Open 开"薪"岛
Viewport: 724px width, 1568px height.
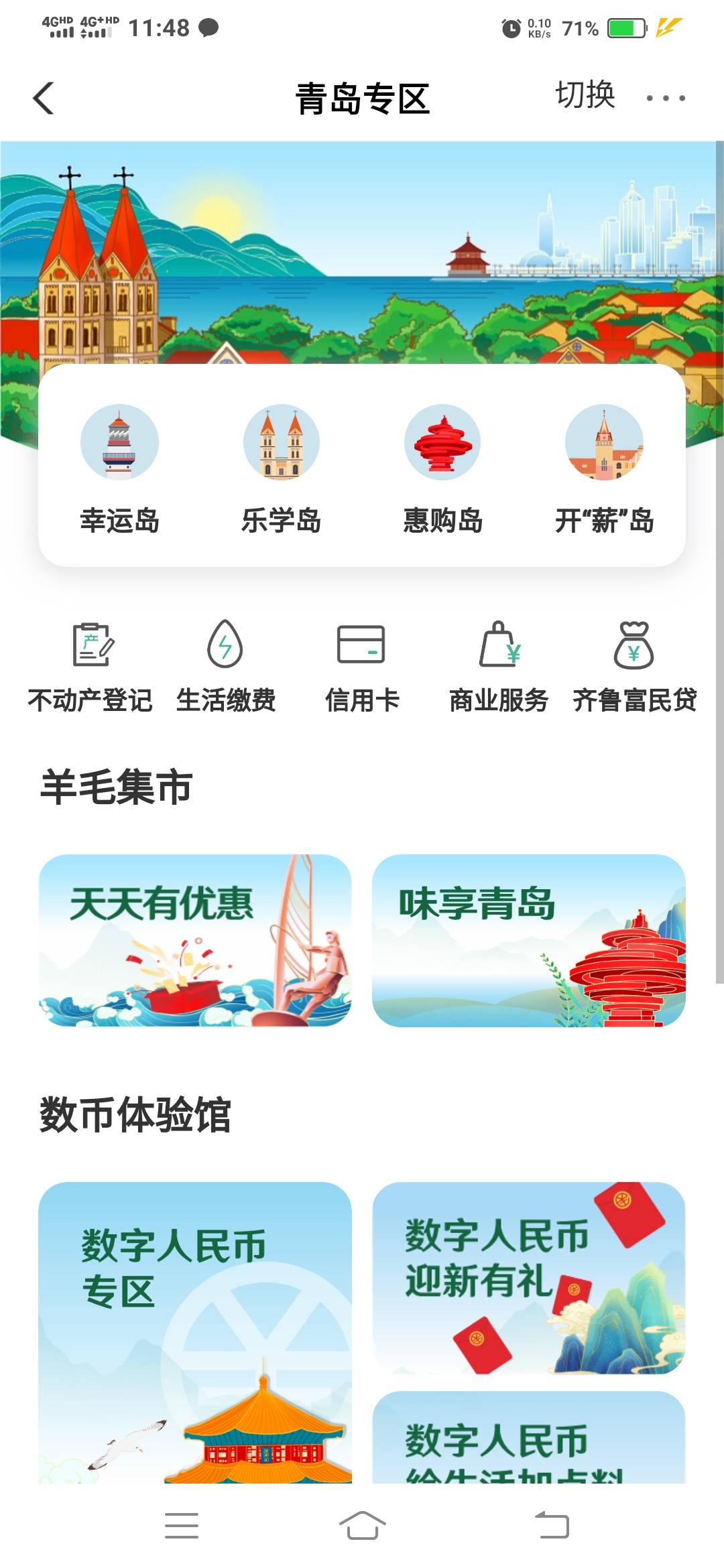point(604,470)
